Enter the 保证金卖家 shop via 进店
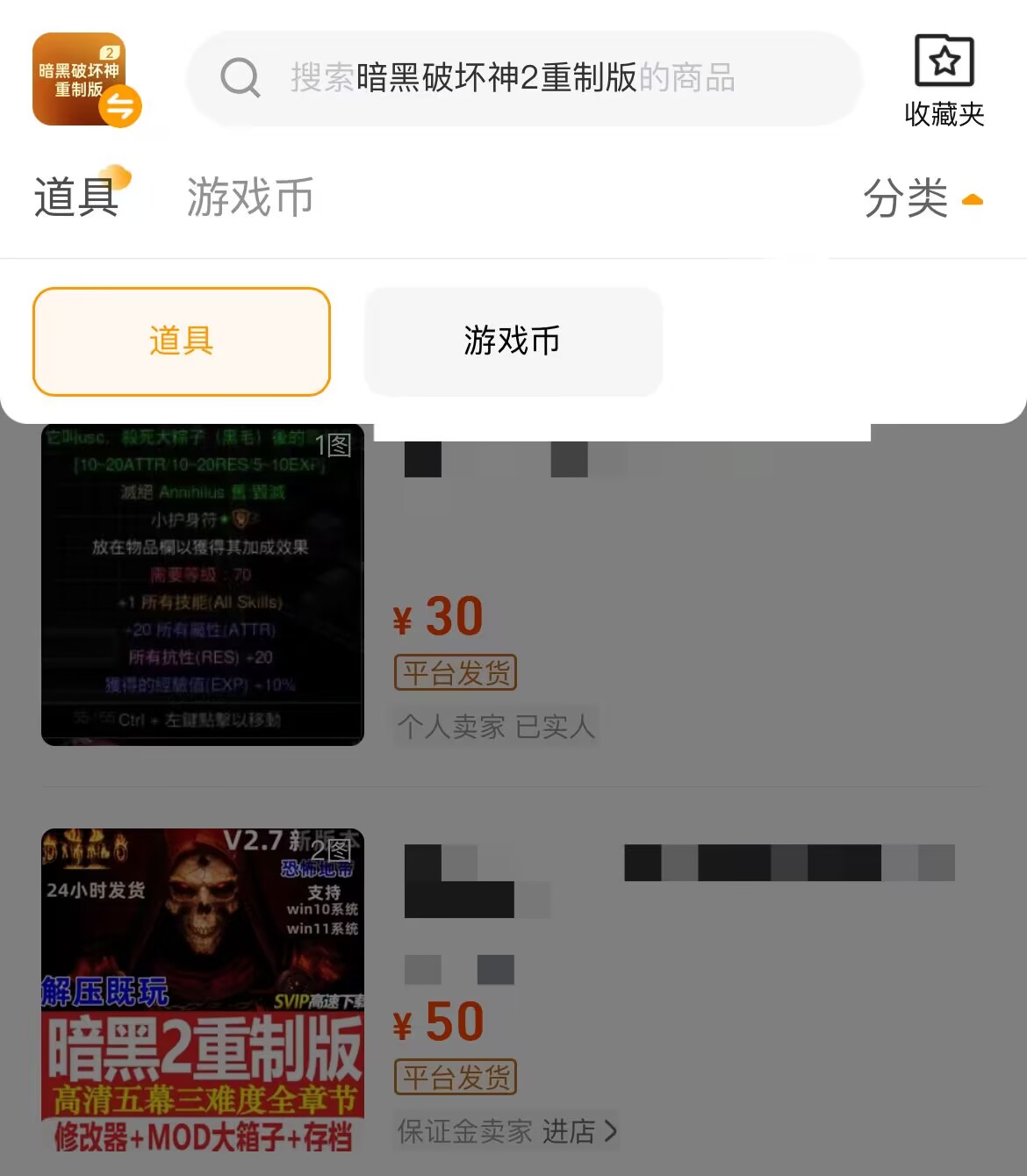This screenshot has height=1176, width=1027. click(x=579, y=1131)
